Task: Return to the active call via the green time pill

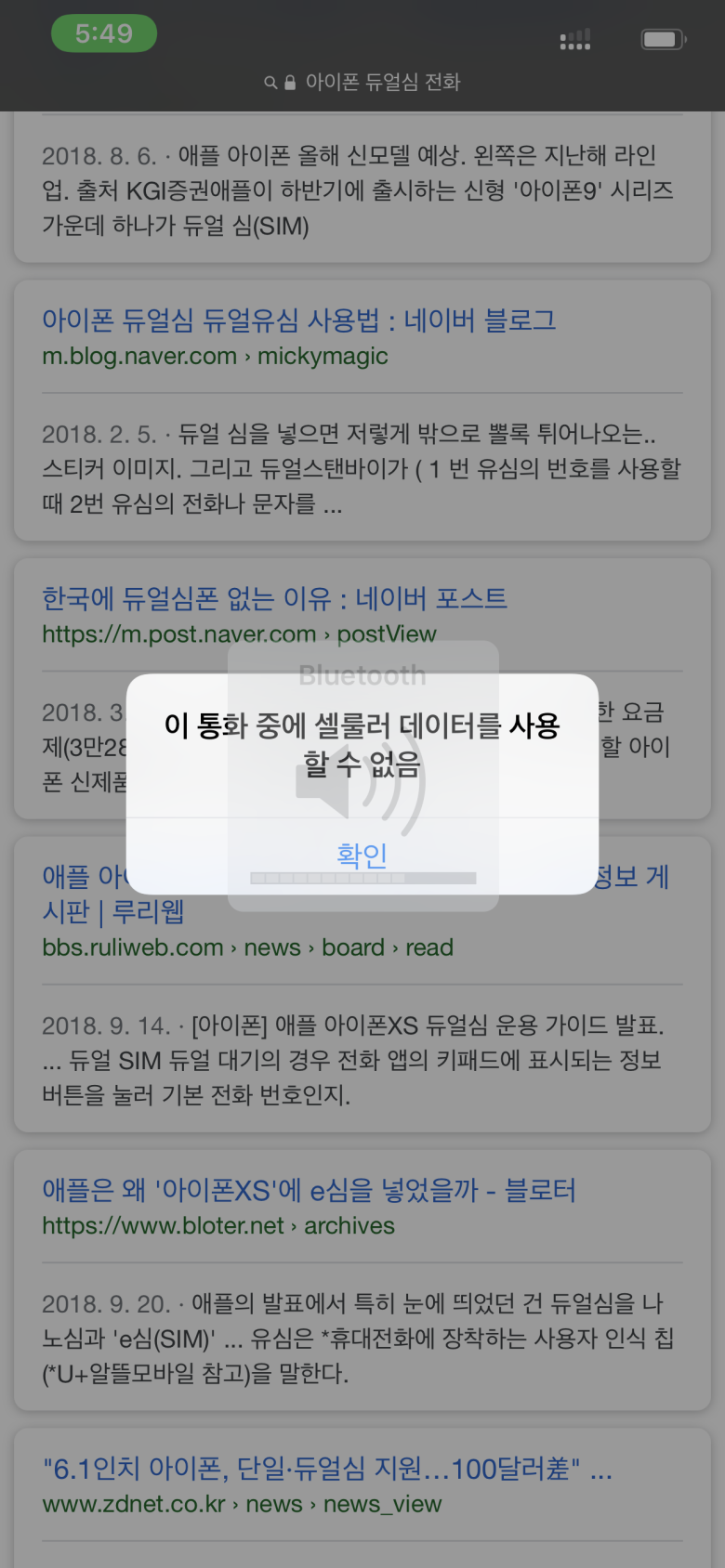Action: coord(103,33)
